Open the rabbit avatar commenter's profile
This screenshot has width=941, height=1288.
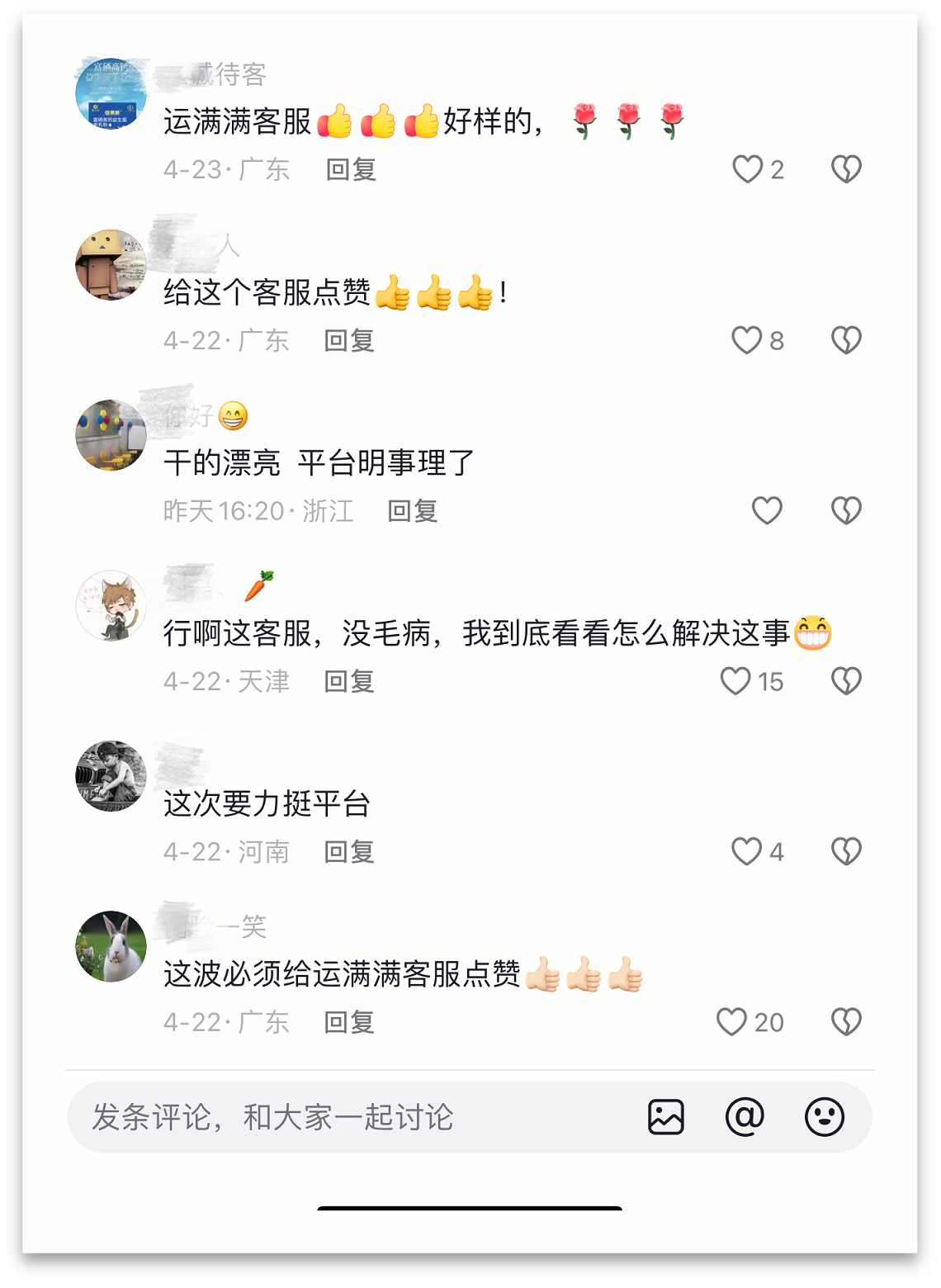click(111, 946)
